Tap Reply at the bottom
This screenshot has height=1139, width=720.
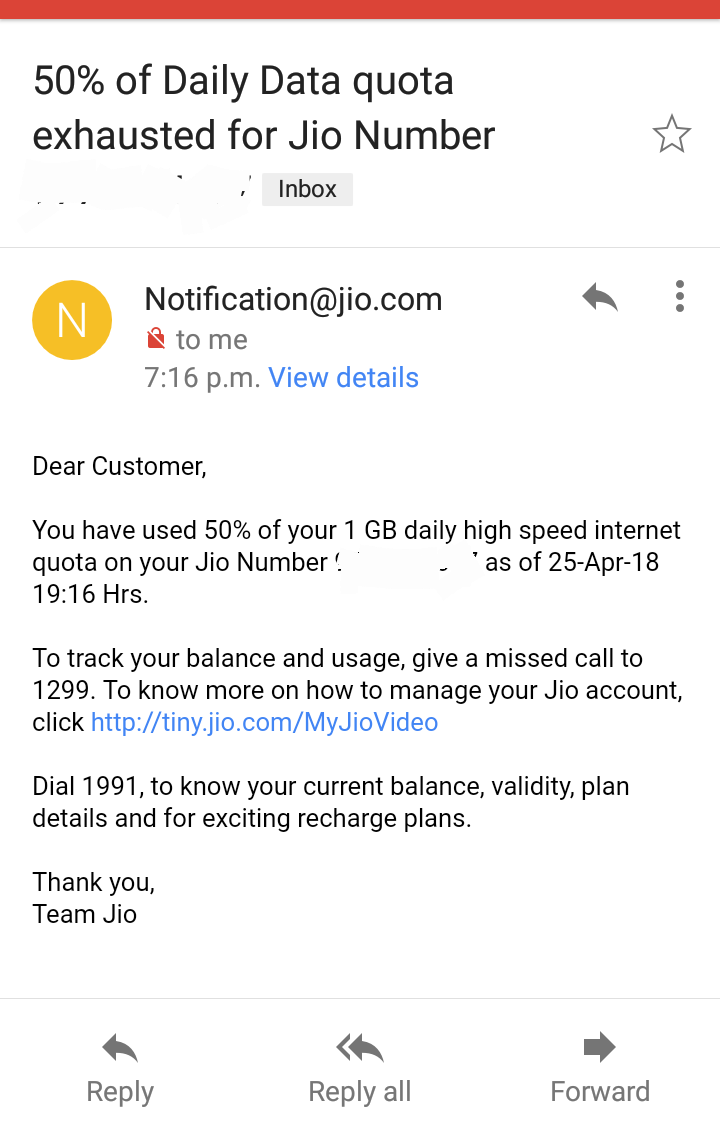pos(120,1068)
